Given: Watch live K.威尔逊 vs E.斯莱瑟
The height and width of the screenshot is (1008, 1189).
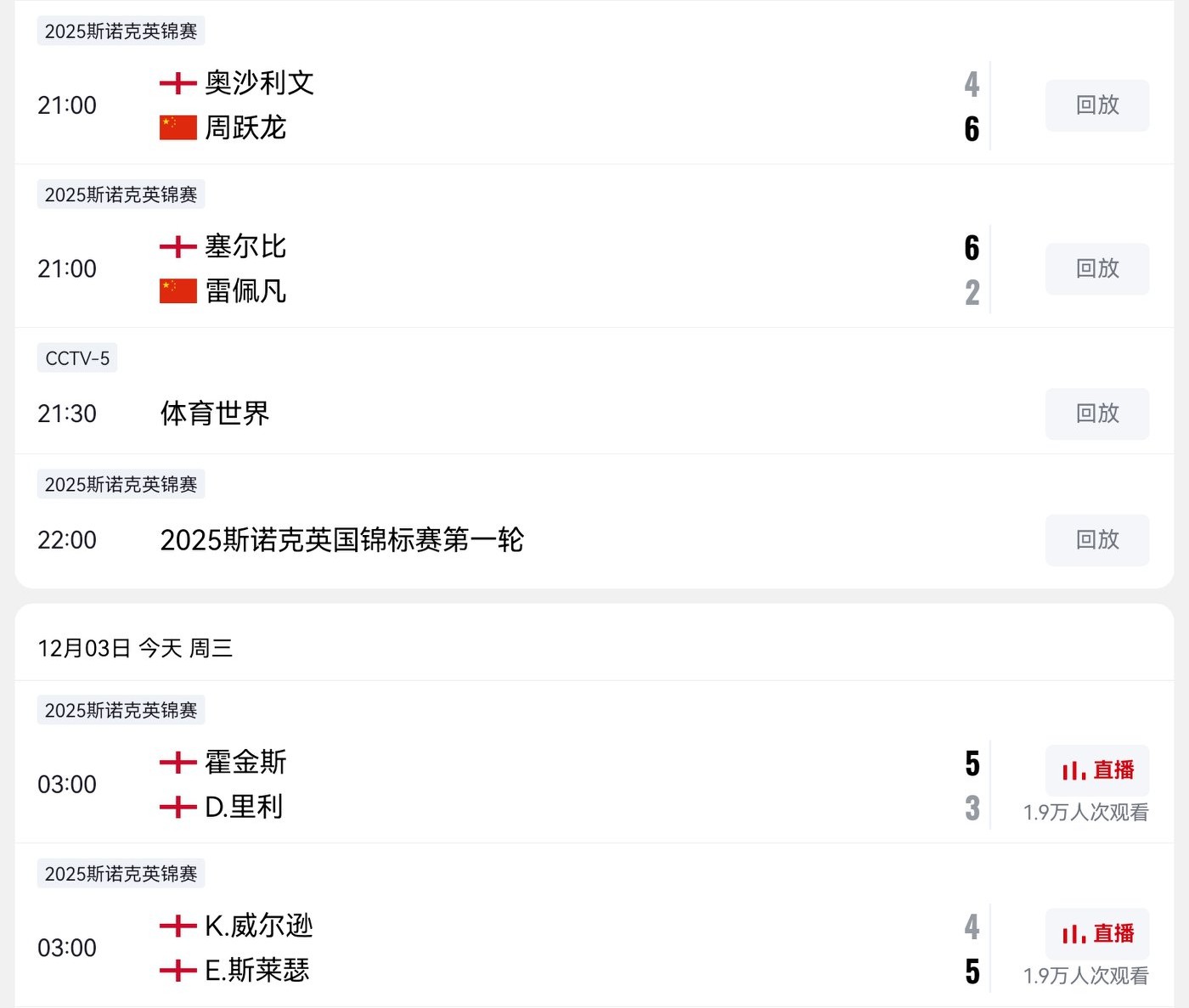Looking at the screenshot, I should 1096,933.
